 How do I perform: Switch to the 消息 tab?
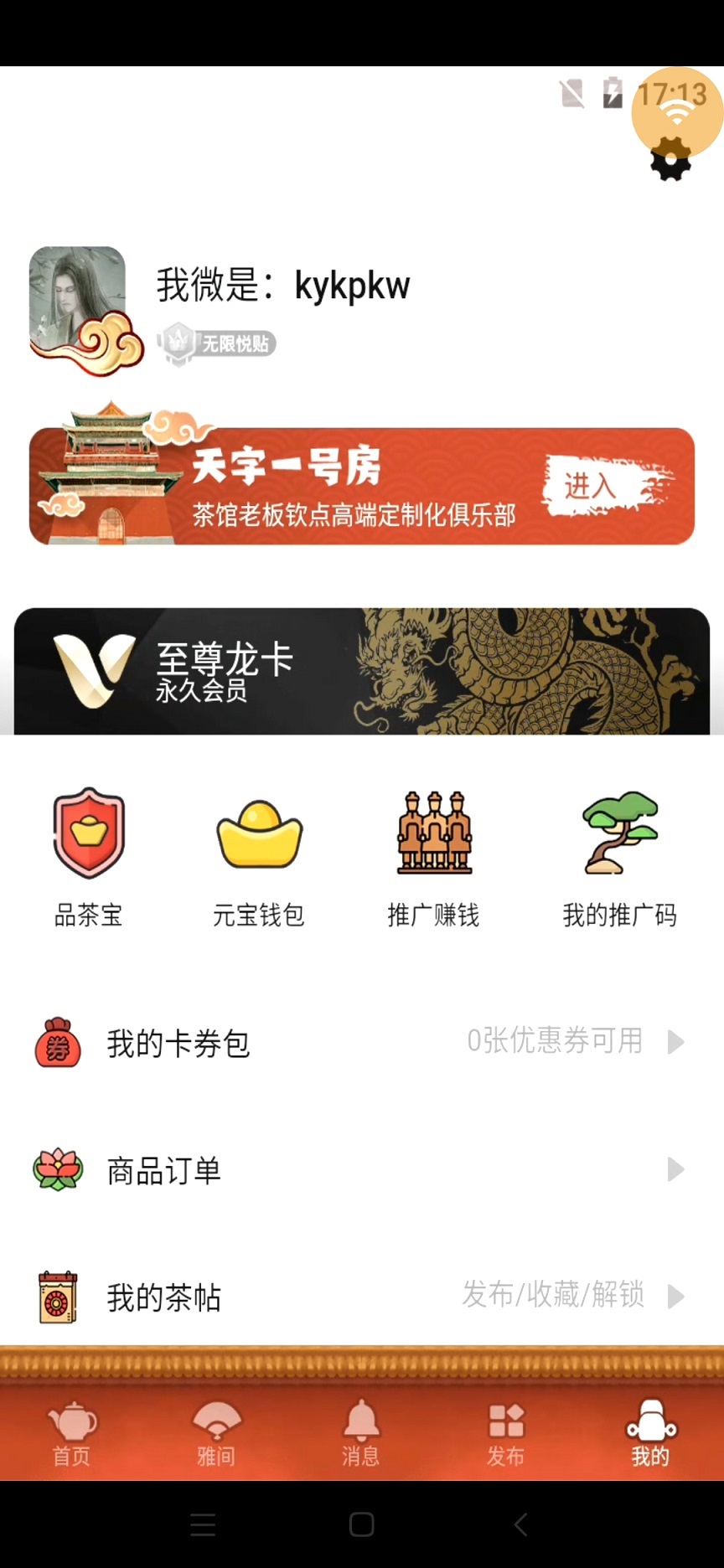tap(361, 1432)
